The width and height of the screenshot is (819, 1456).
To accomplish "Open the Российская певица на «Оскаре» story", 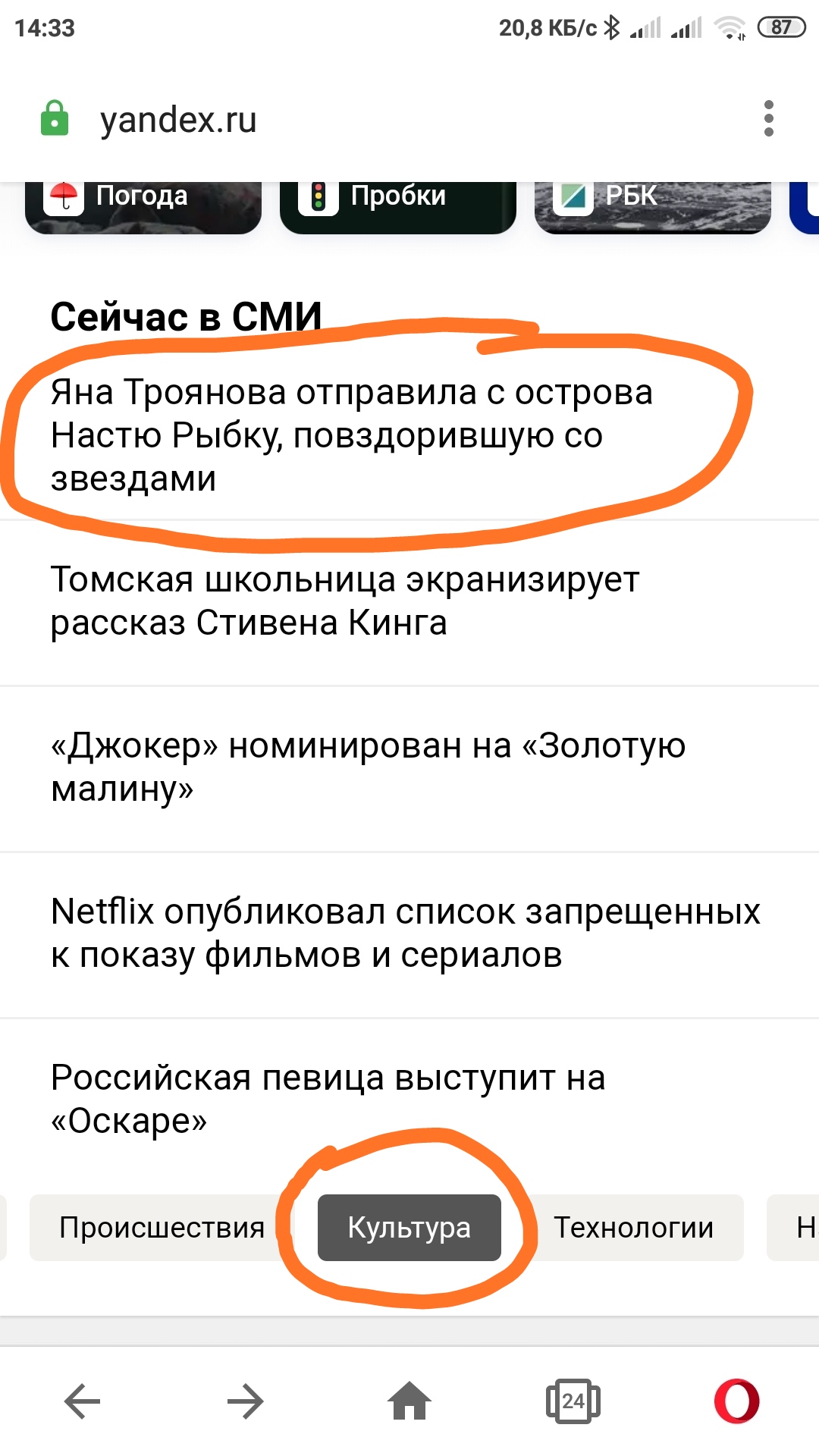I will [328, 1098].
